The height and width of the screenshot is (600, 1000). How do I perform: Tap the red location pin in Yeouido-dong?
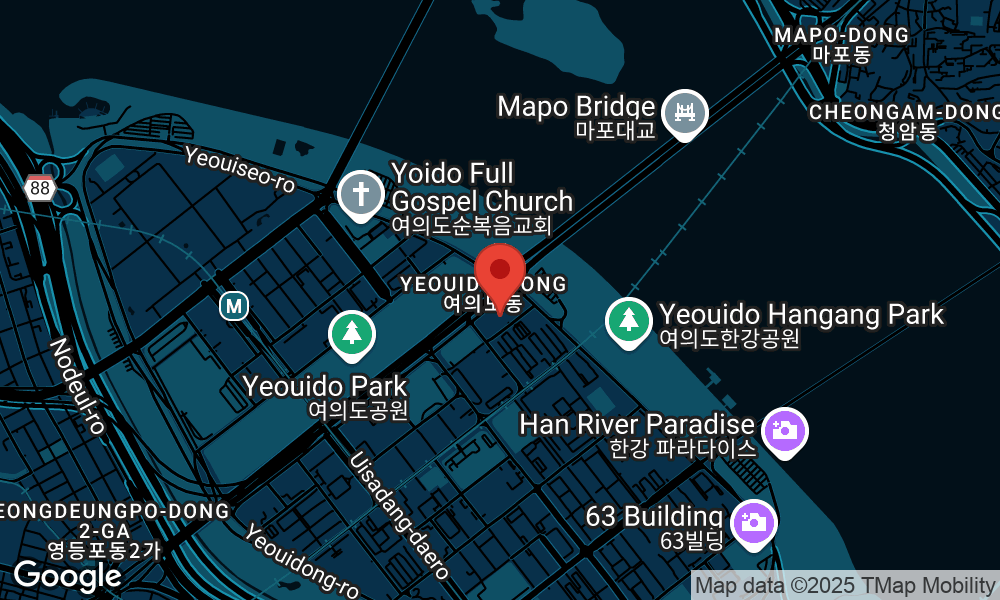point(500,272)
